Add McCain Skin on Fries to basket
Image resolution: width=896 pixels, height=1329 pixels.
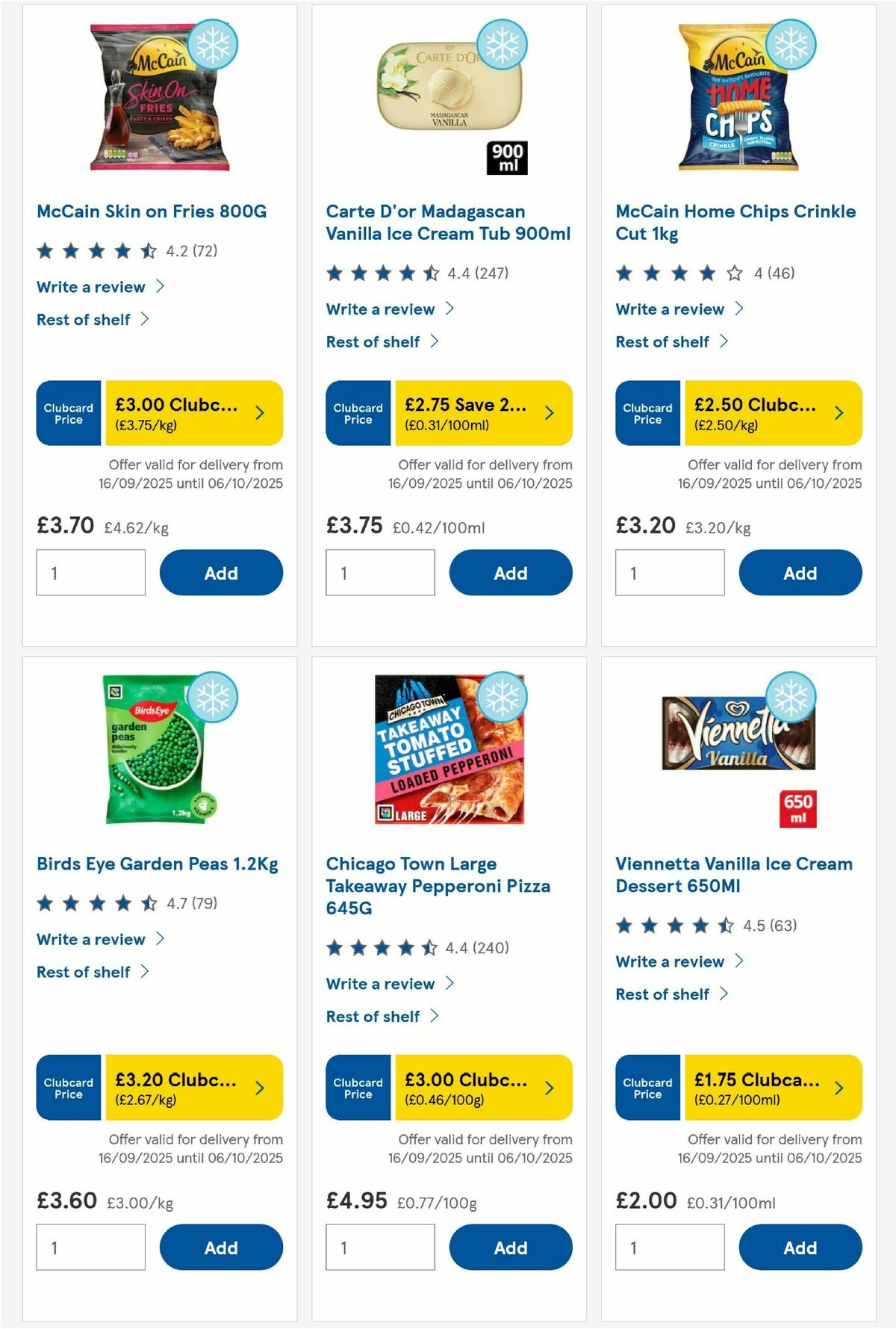(219, 572)
